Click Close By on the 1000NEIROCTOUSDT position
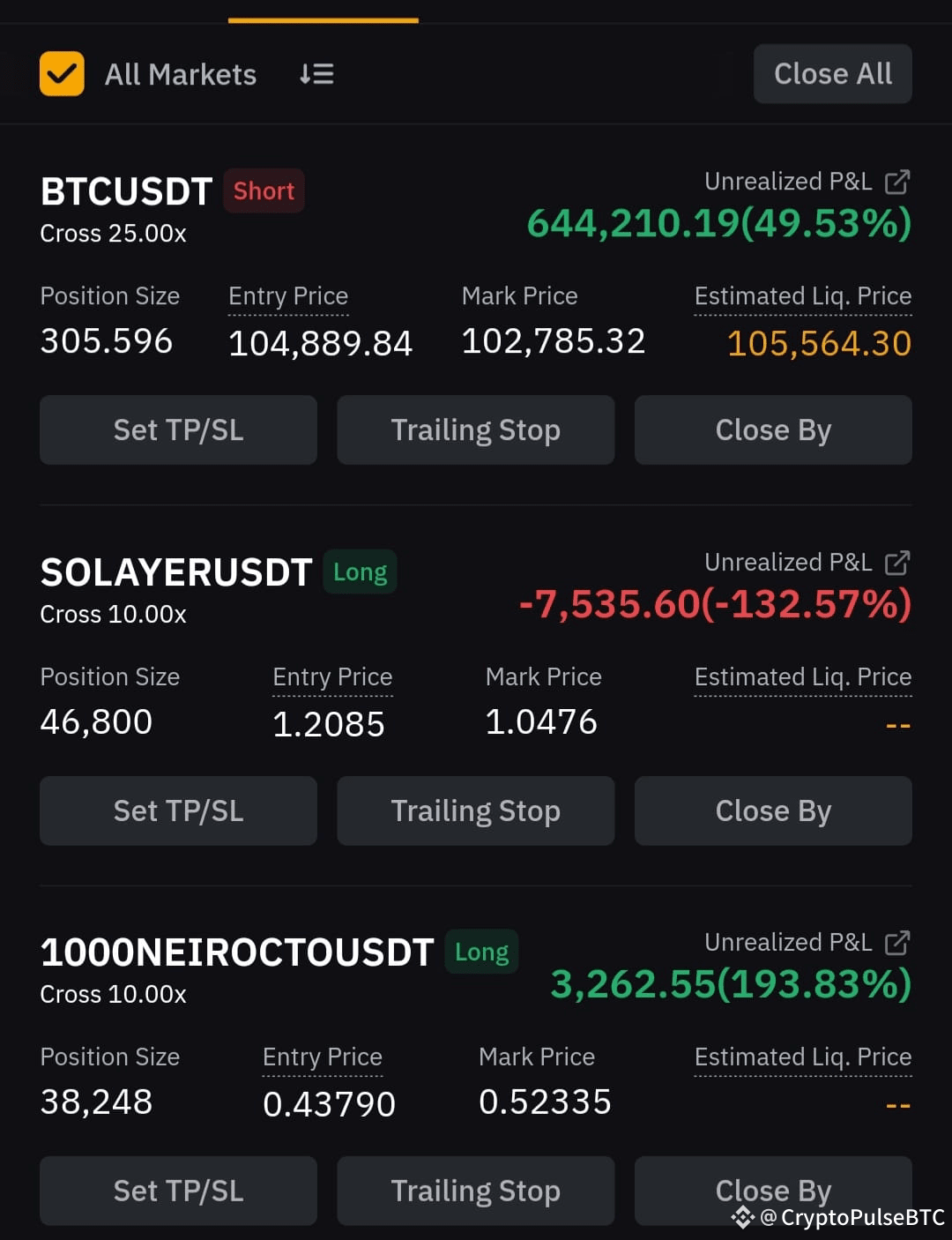The width and height of the screenshot is (952, 1240). point(773,1191)
